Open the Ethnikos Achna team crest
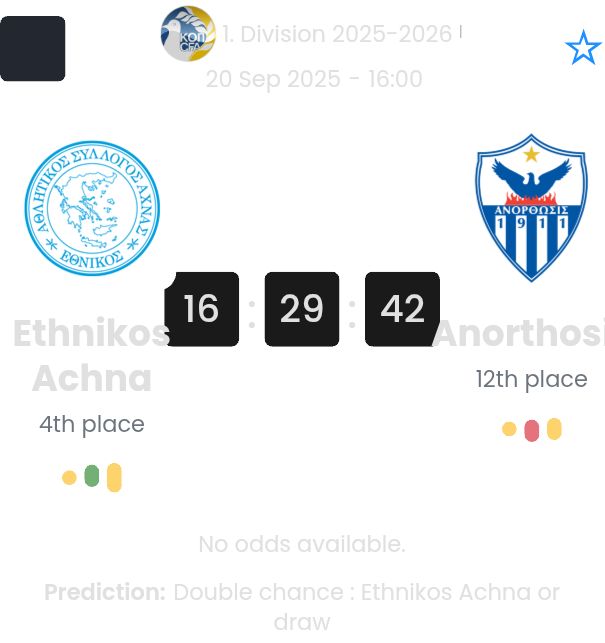The width and height of the screenshot is (605, 643). coord(92,209)
